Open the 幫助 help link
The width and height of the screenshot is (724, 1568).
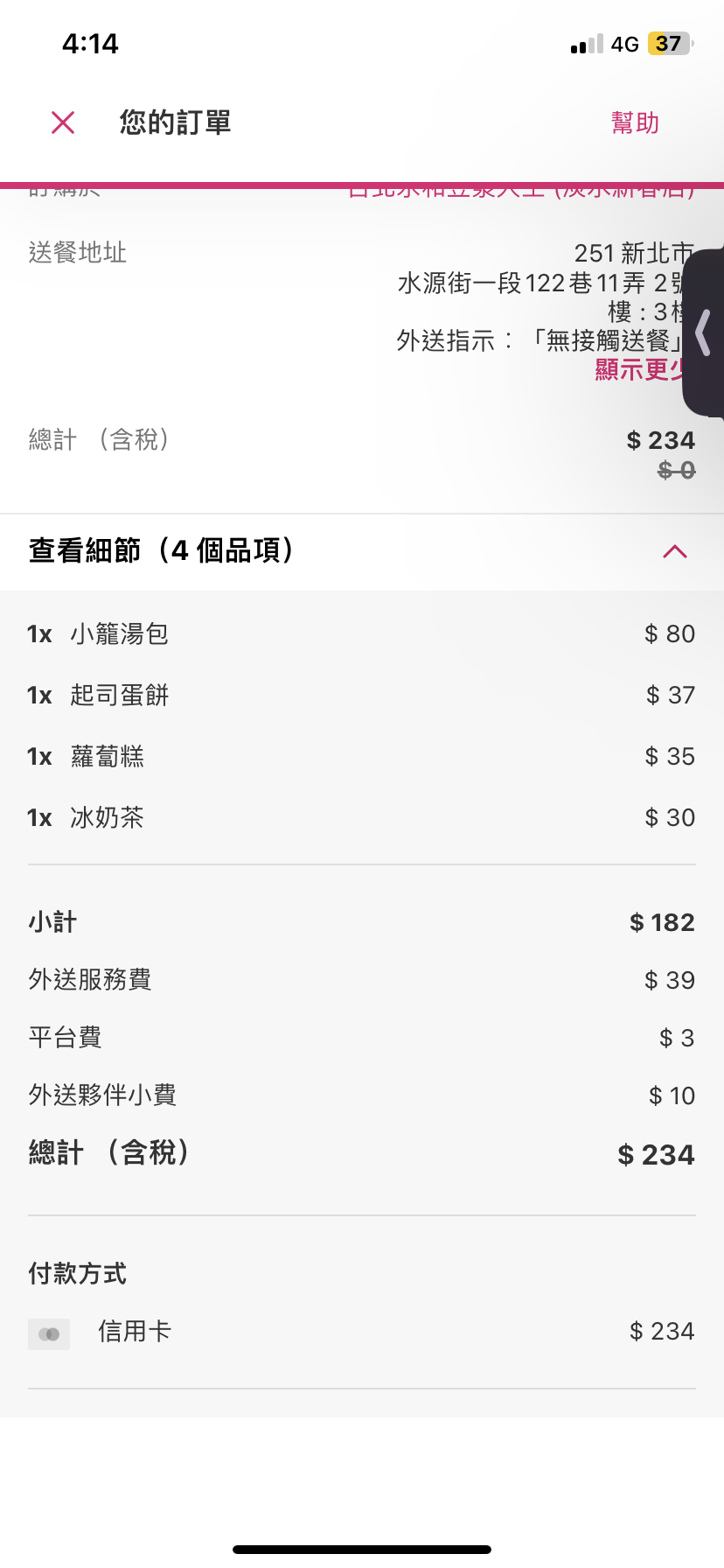point(635,123)
